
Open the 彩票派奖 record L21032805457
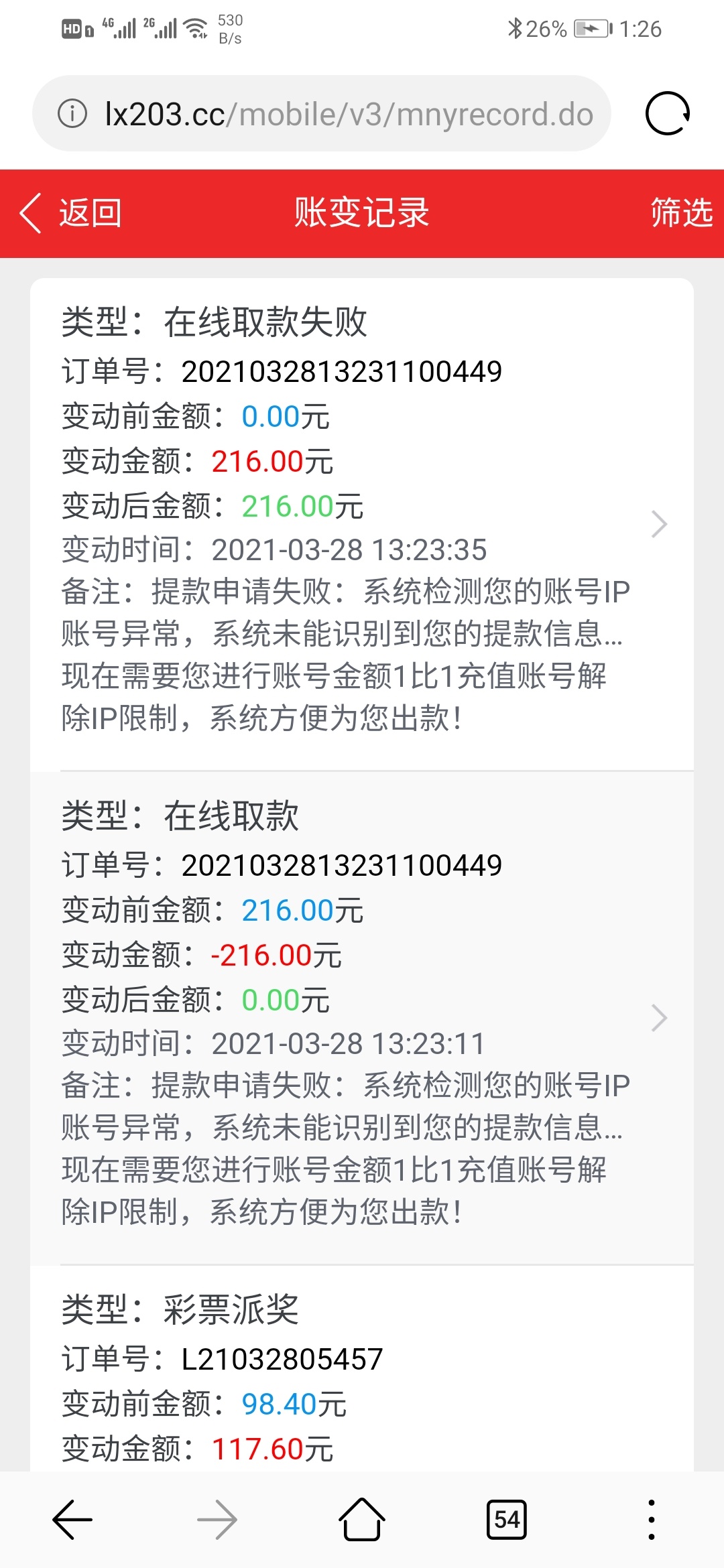tap(362, 1368)
